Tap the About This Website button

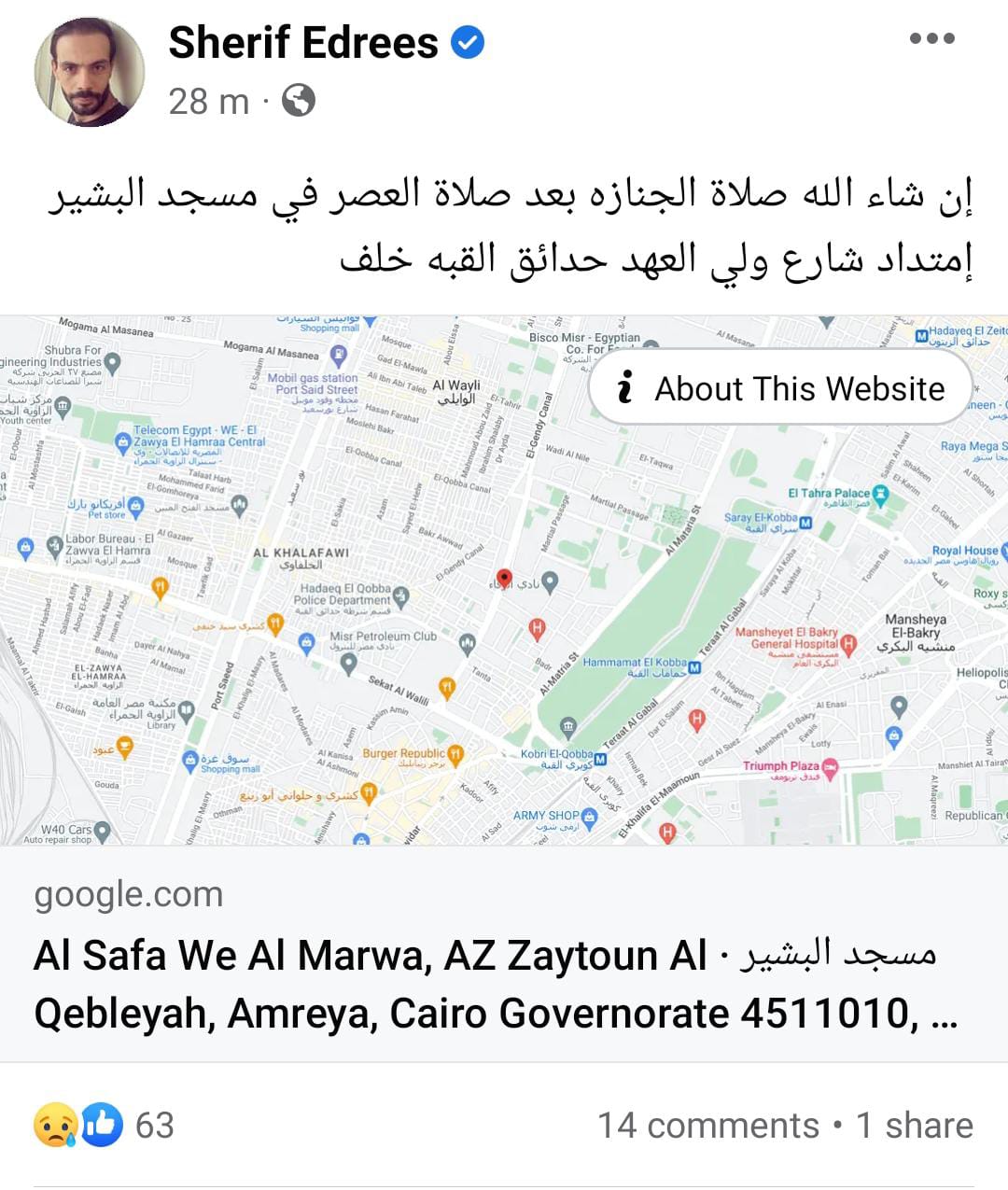[x=780, y=388]
